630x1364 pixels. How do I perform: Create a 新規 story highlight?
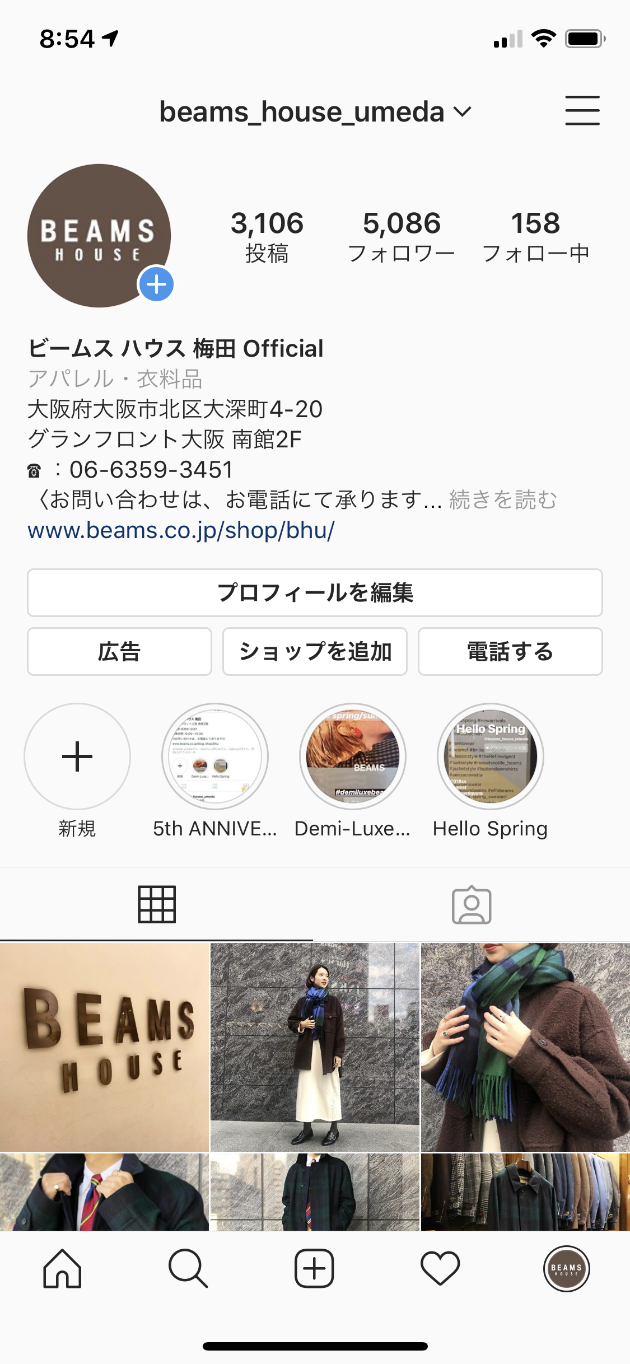(77, 758)
